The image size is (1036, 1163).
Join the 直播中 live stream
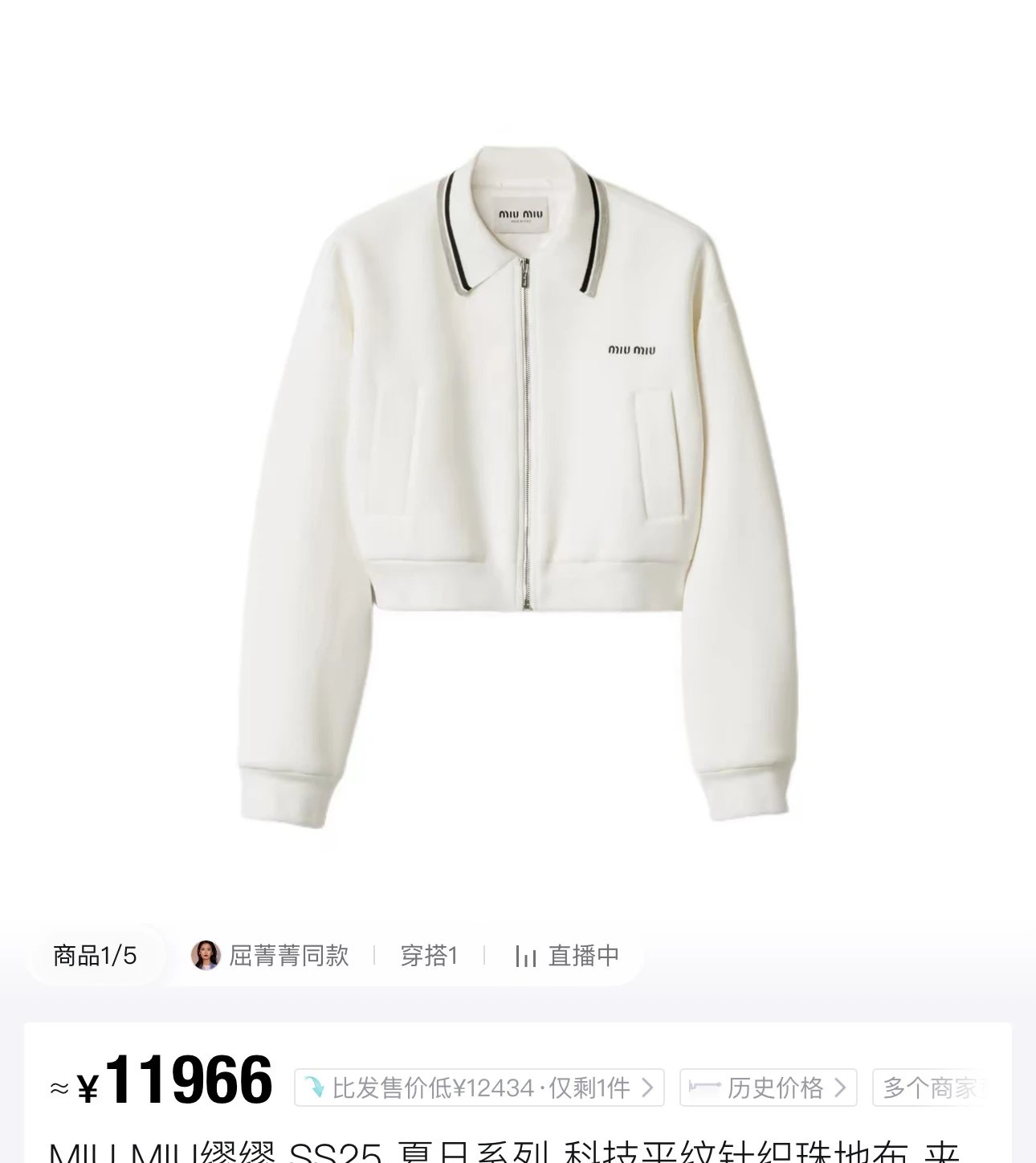coord(567,956)
